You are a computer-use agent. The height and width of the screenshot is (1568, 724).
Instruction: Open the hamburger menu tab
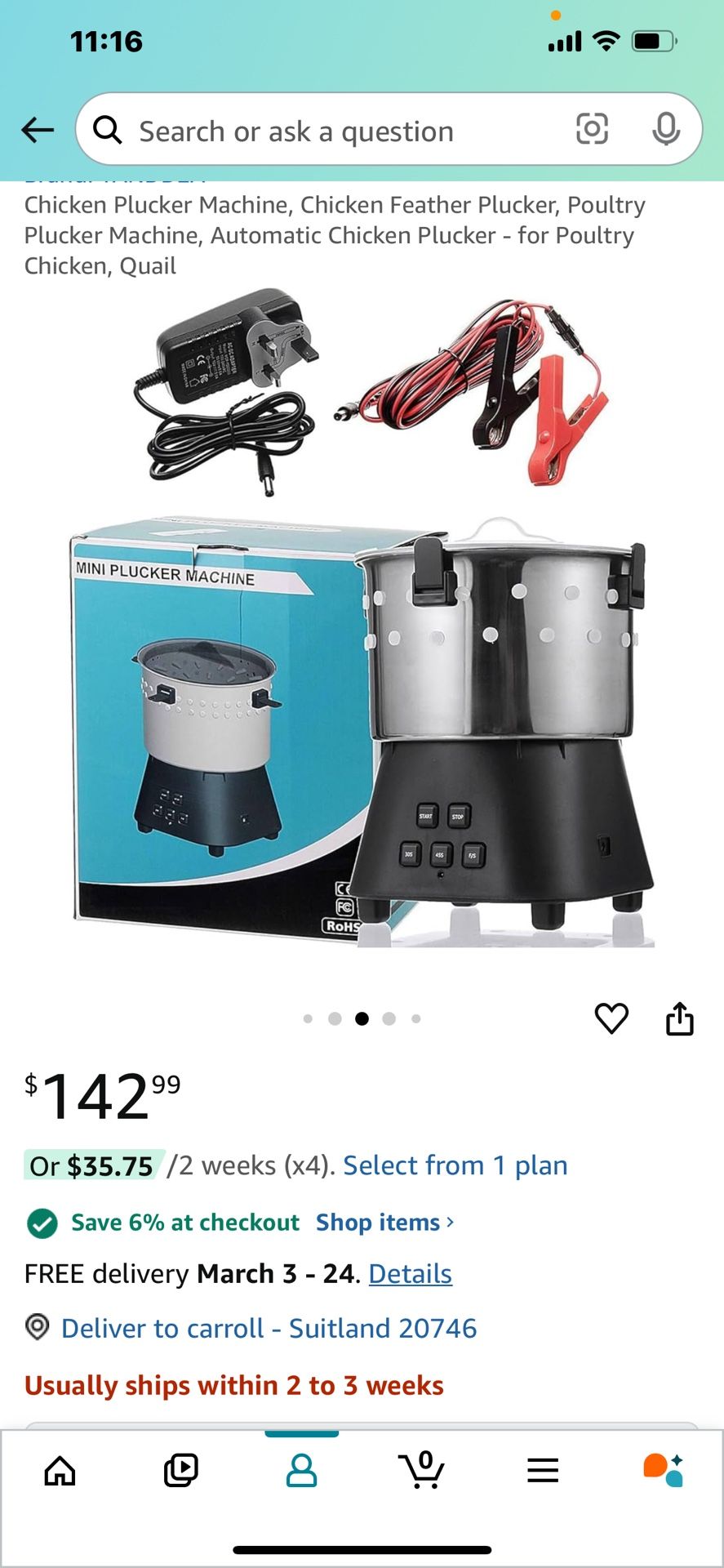coord(543,1471)
